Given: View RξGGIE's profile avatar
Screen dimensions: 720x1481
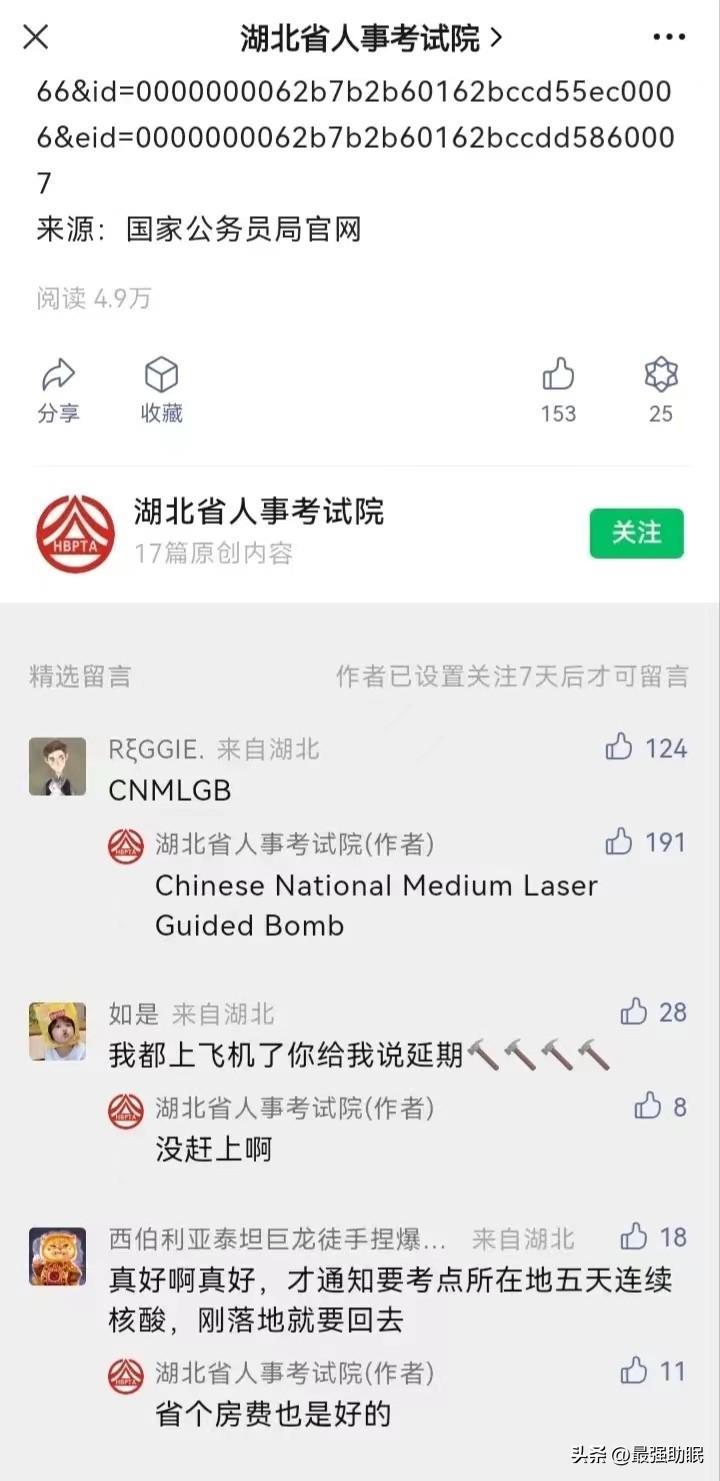Looking at the screenshot, I should tap(57, 766).
